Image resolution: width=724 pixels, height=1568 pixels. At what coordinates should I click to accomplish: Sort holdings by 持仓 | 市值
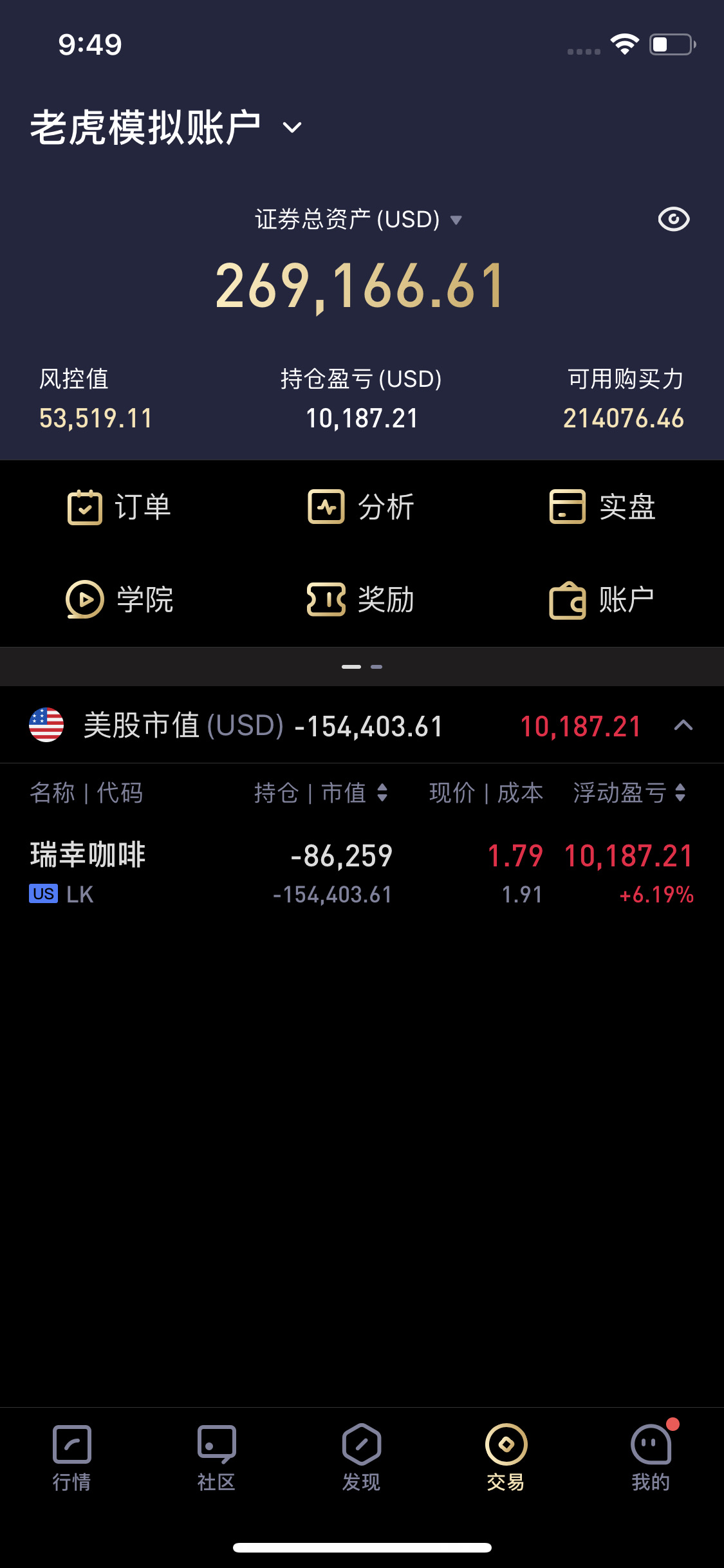[320, 793]
